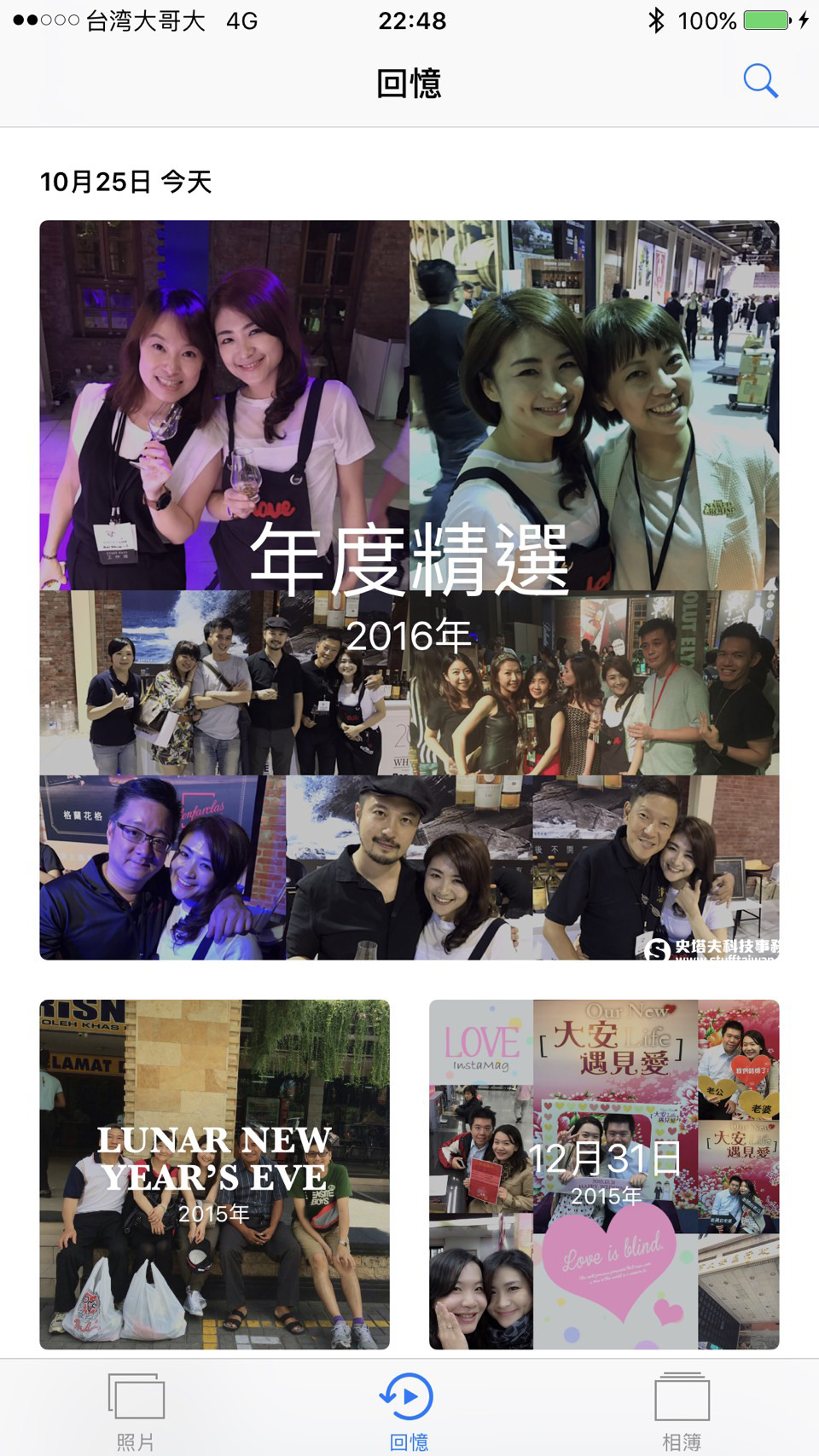Open the 年度精選 2016年 memory
Viewport: 819px width, 1456px height.
(409, 590)
